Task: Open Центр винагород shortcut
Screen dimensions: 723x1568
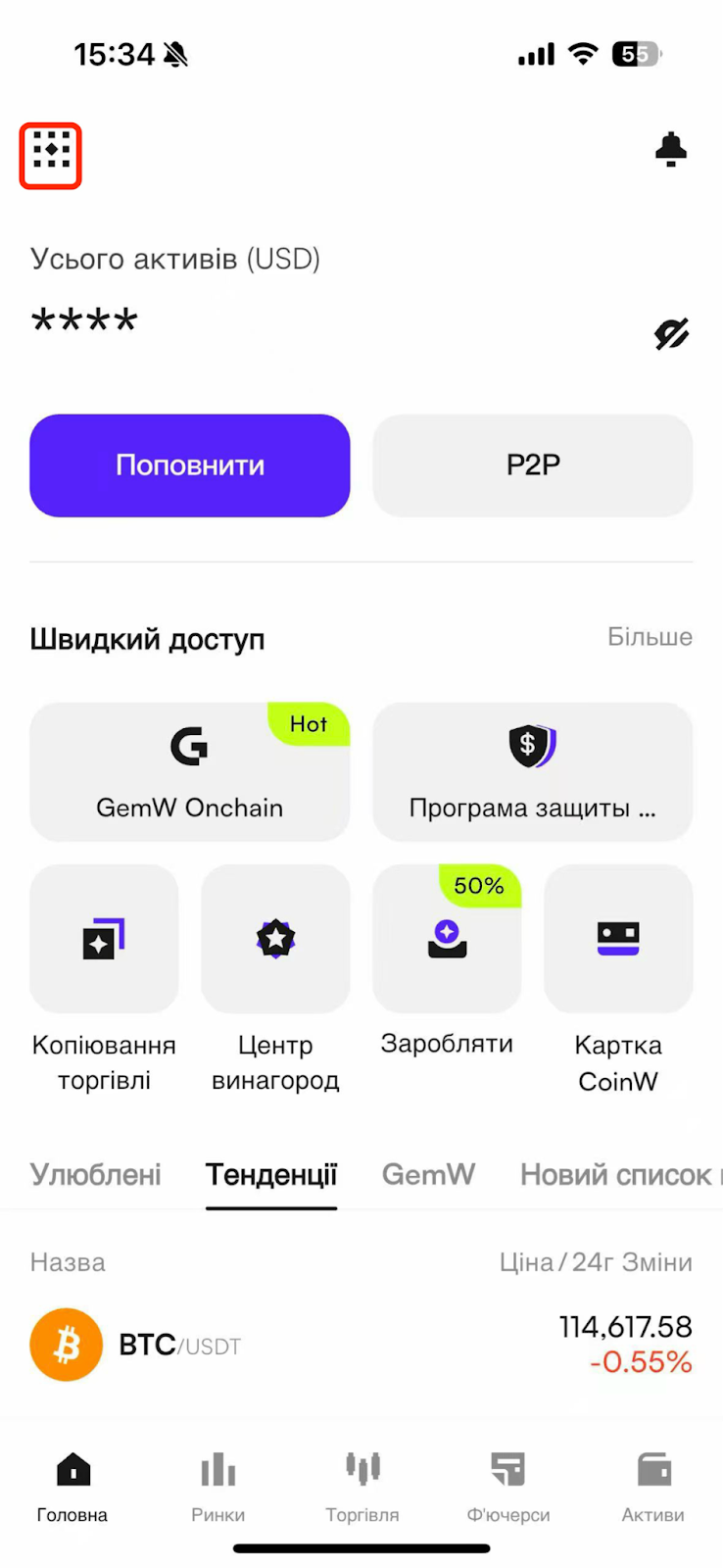Action: tap(275, 980)
